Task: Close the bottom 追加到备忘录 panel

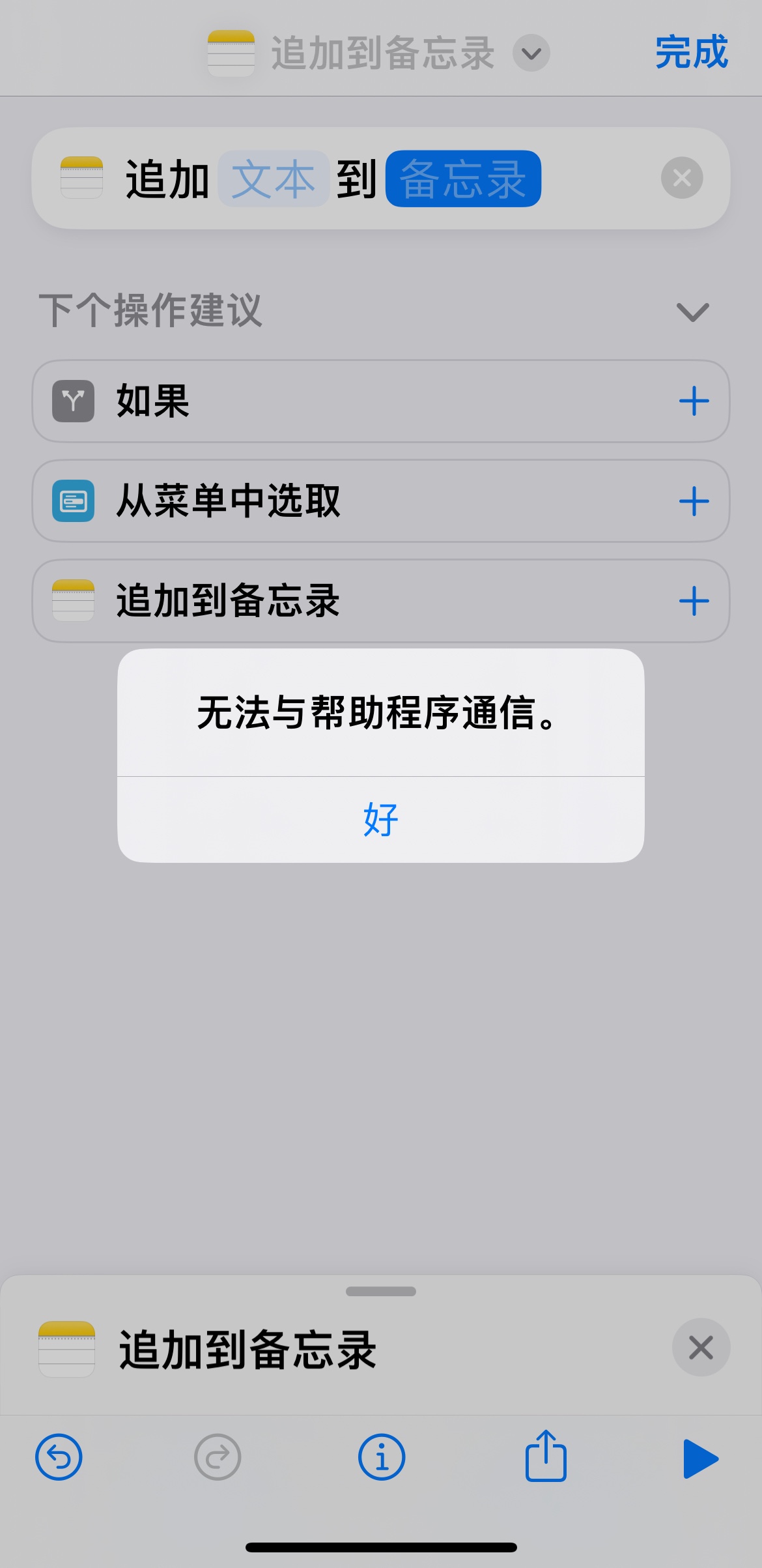Action: [x=700, y=1347]
